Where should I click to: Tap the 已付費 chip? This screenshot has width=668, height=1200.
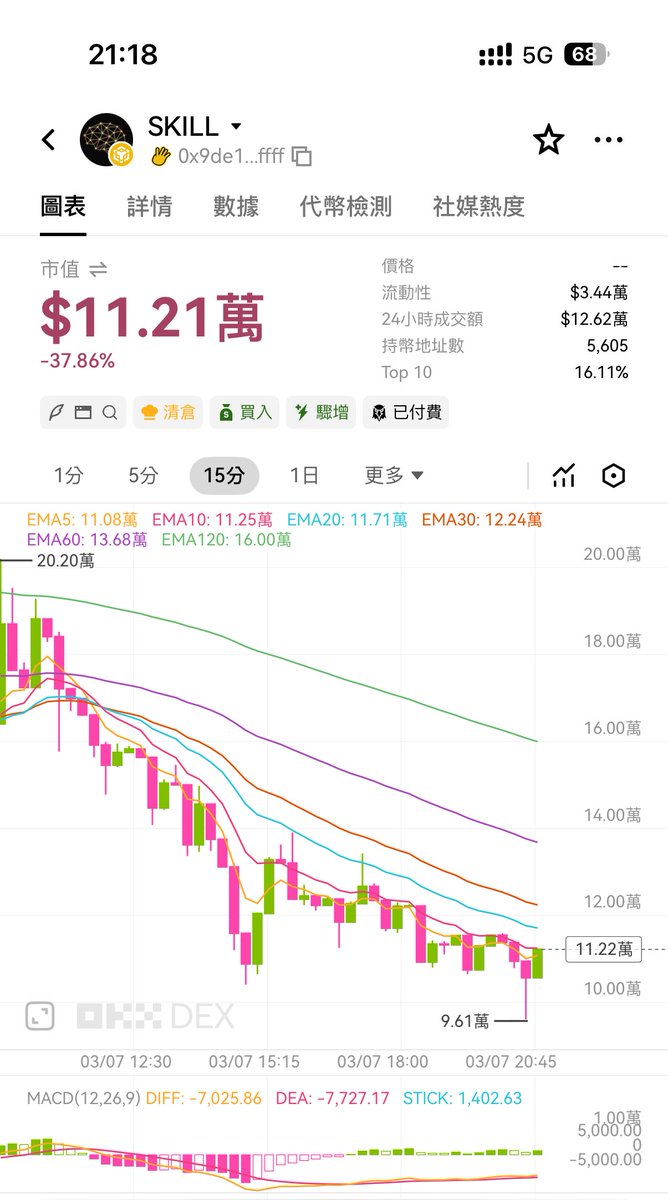[407, 412]
